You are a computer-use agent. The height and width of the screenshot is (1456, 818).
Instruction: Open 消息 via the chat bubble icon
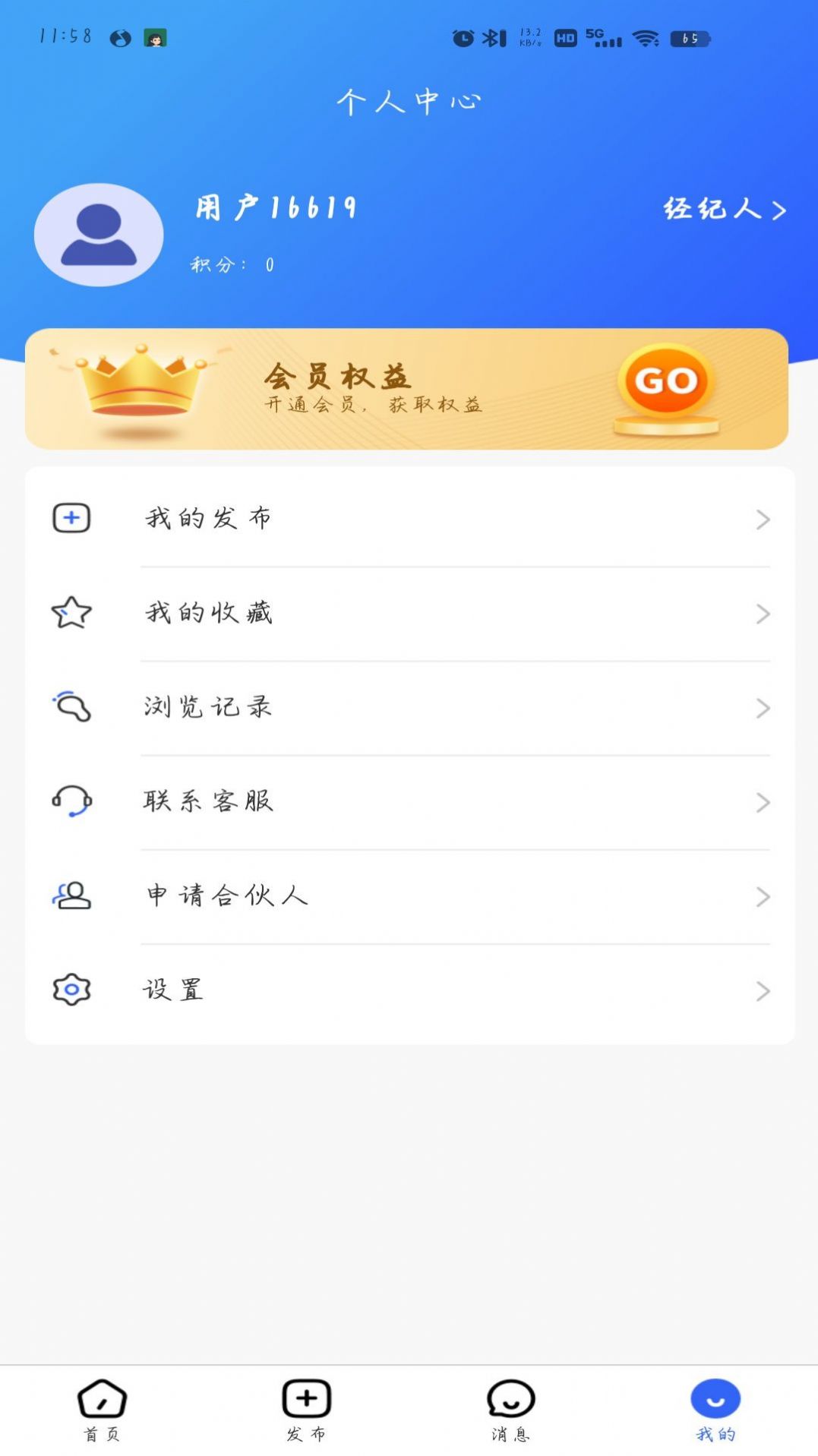tap(510, 1399)
